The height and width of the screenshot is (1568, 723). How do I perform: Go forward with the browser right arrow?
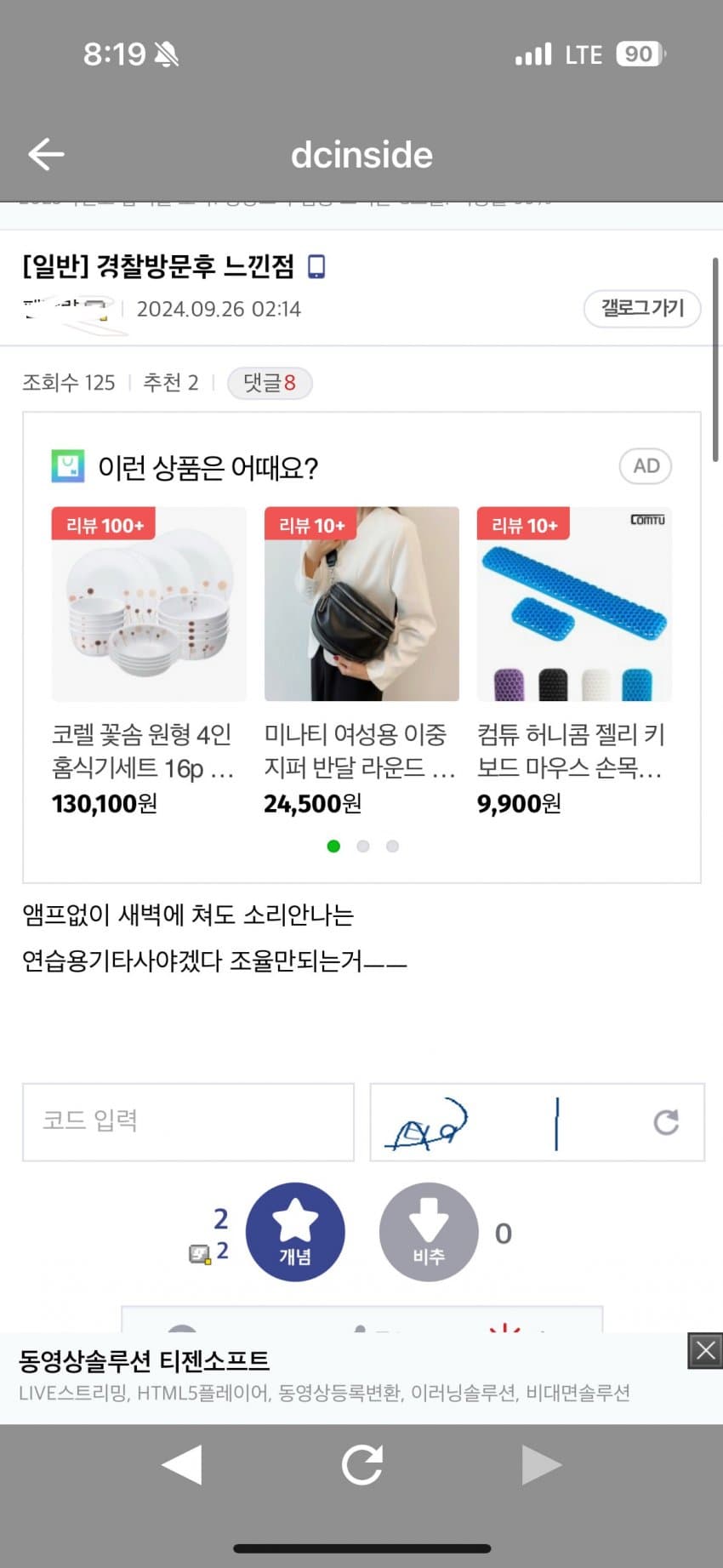click(541, 1465)
